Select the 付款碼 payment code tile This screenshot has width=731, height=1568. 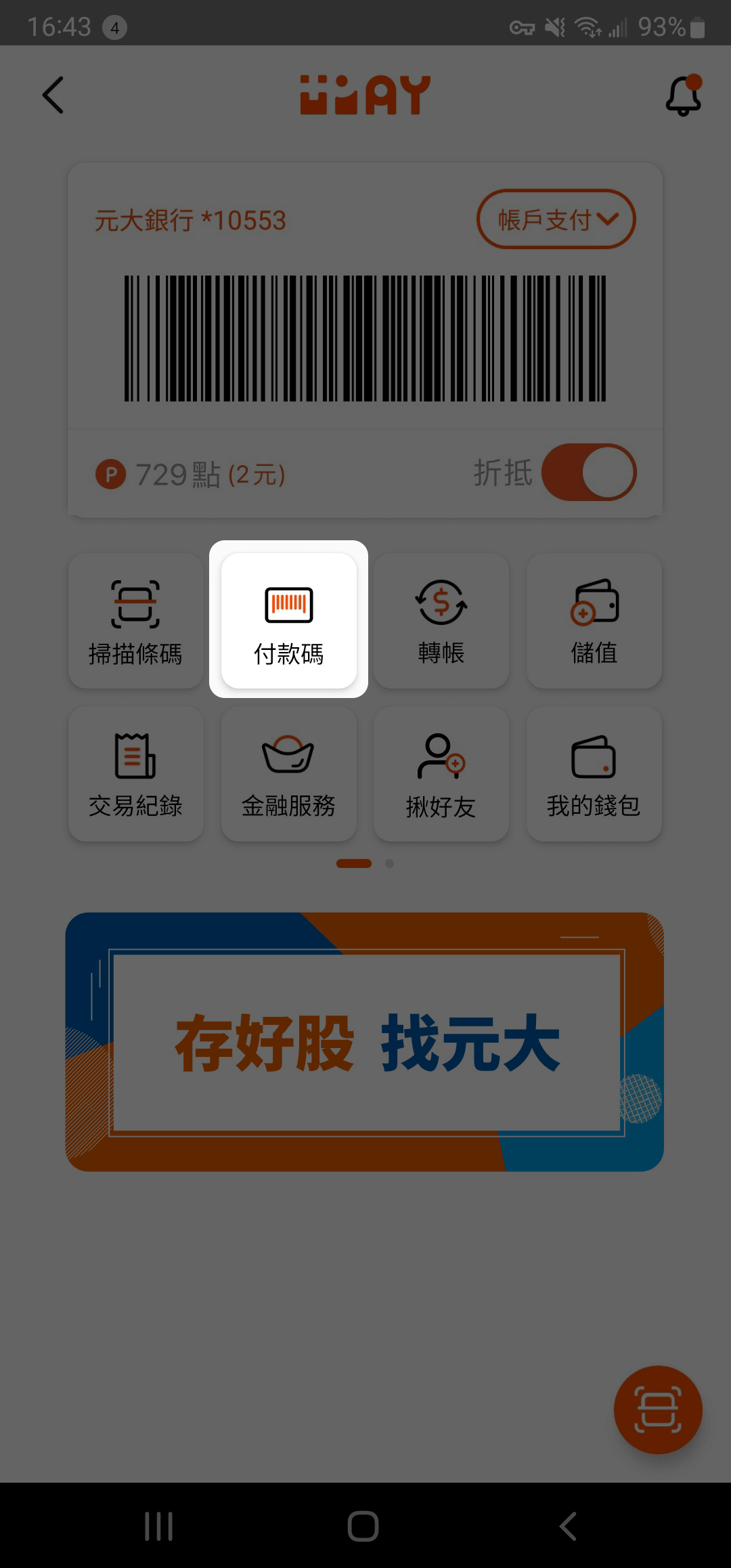click(x=288, y=621)
